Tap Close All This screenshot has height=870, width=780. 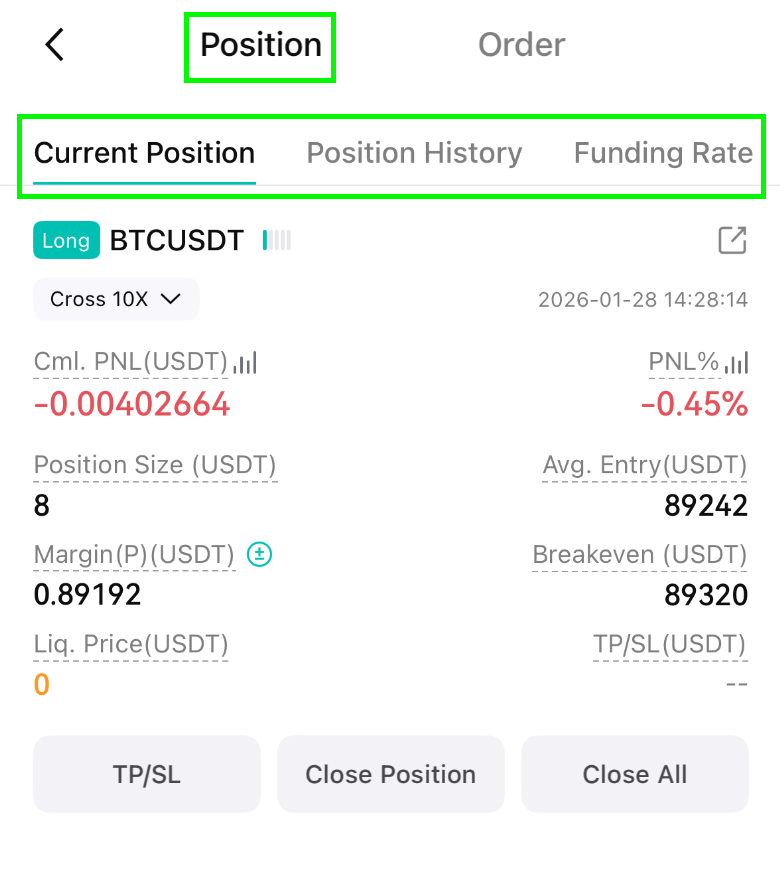pos(635,774)
